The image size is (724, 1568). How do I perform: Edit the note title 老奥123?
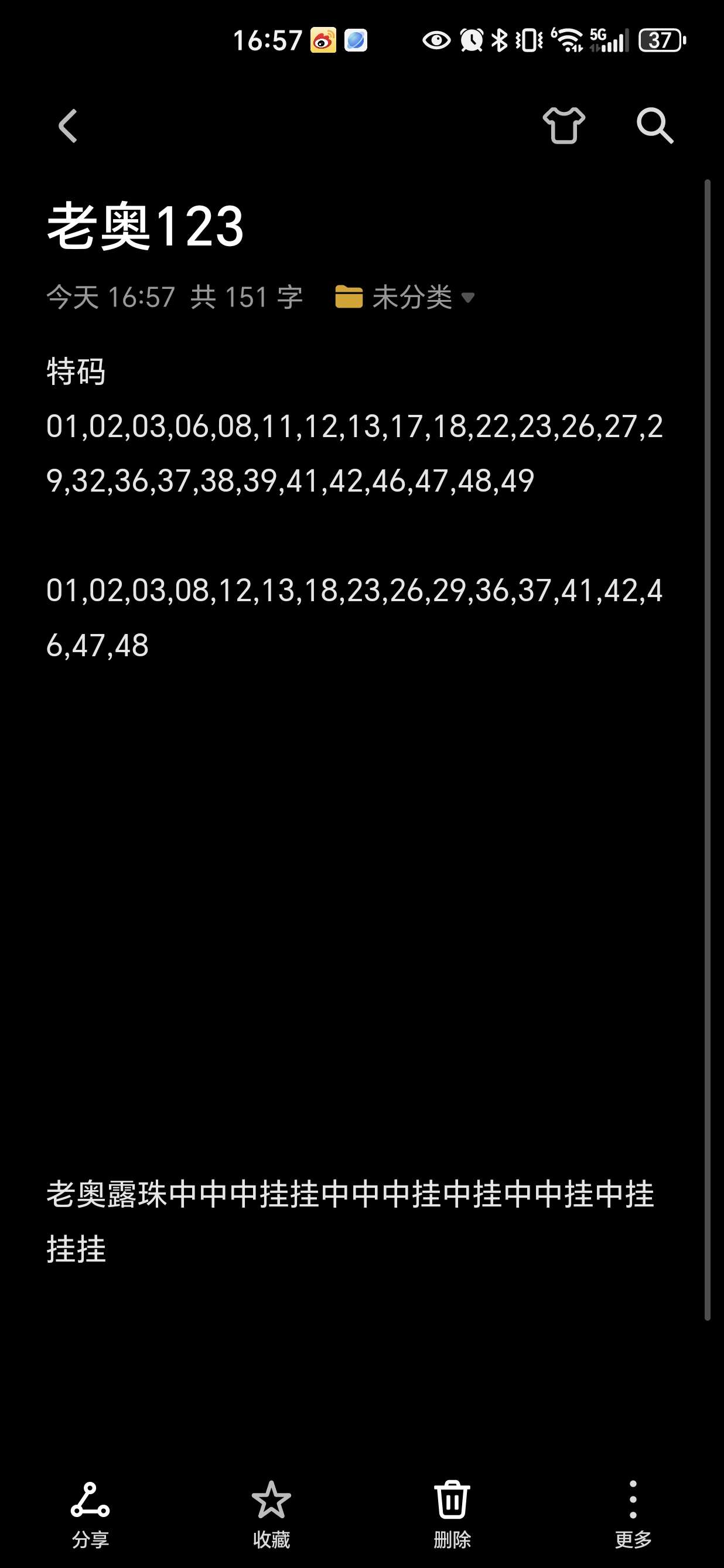pyautogui.click(x=145, y=226)
